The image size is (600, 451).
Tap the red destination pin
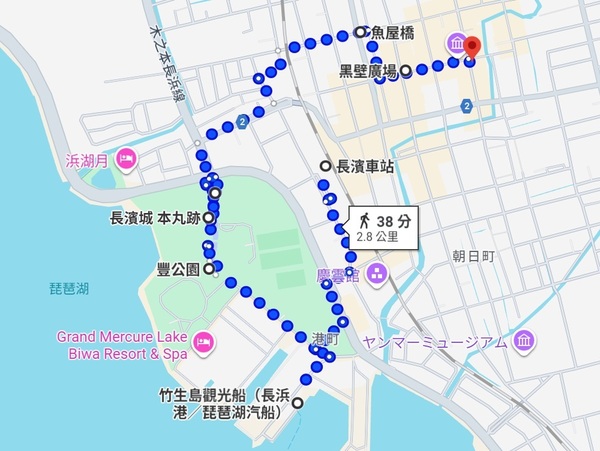(473, 45)
